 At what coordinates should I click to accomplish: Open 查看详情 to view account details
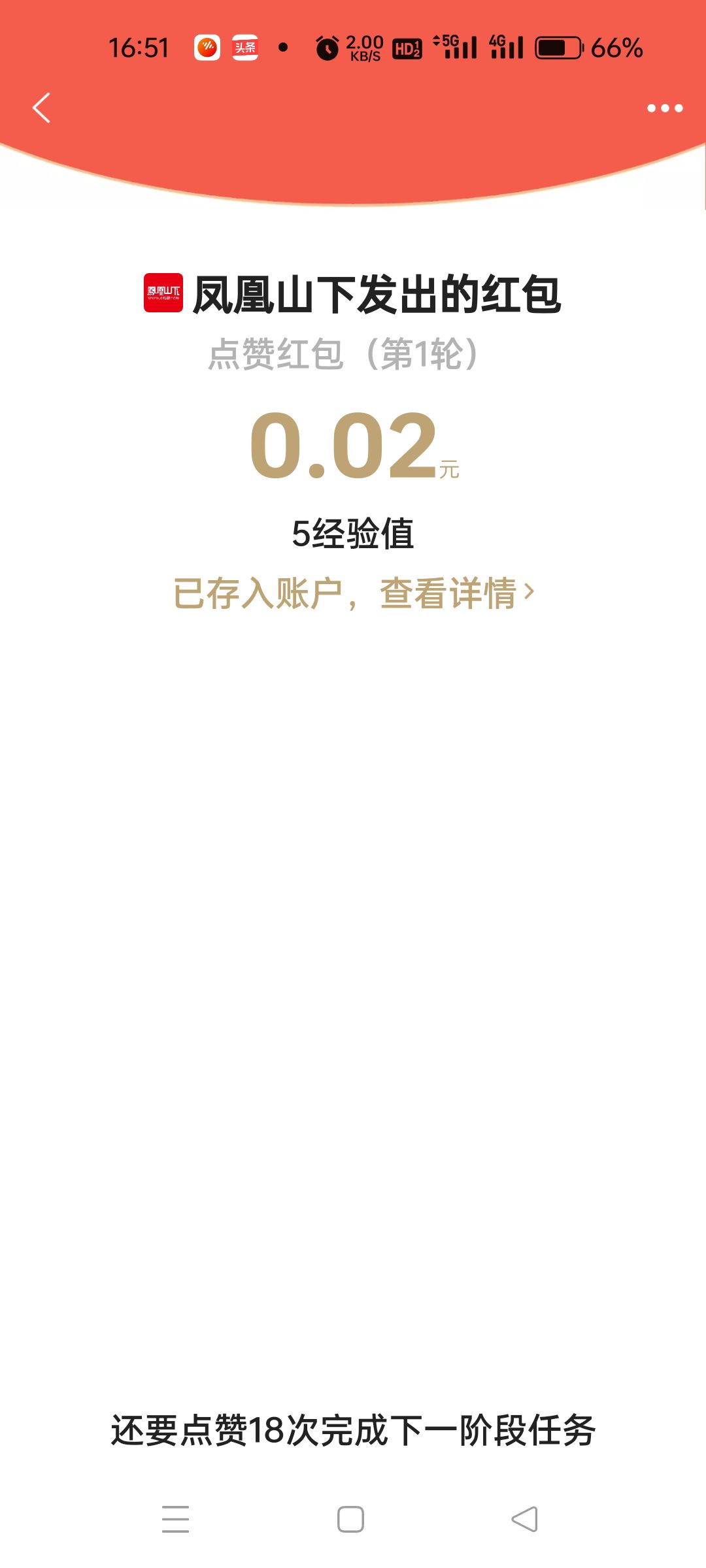pyautogui.click(x=456, y=593)
